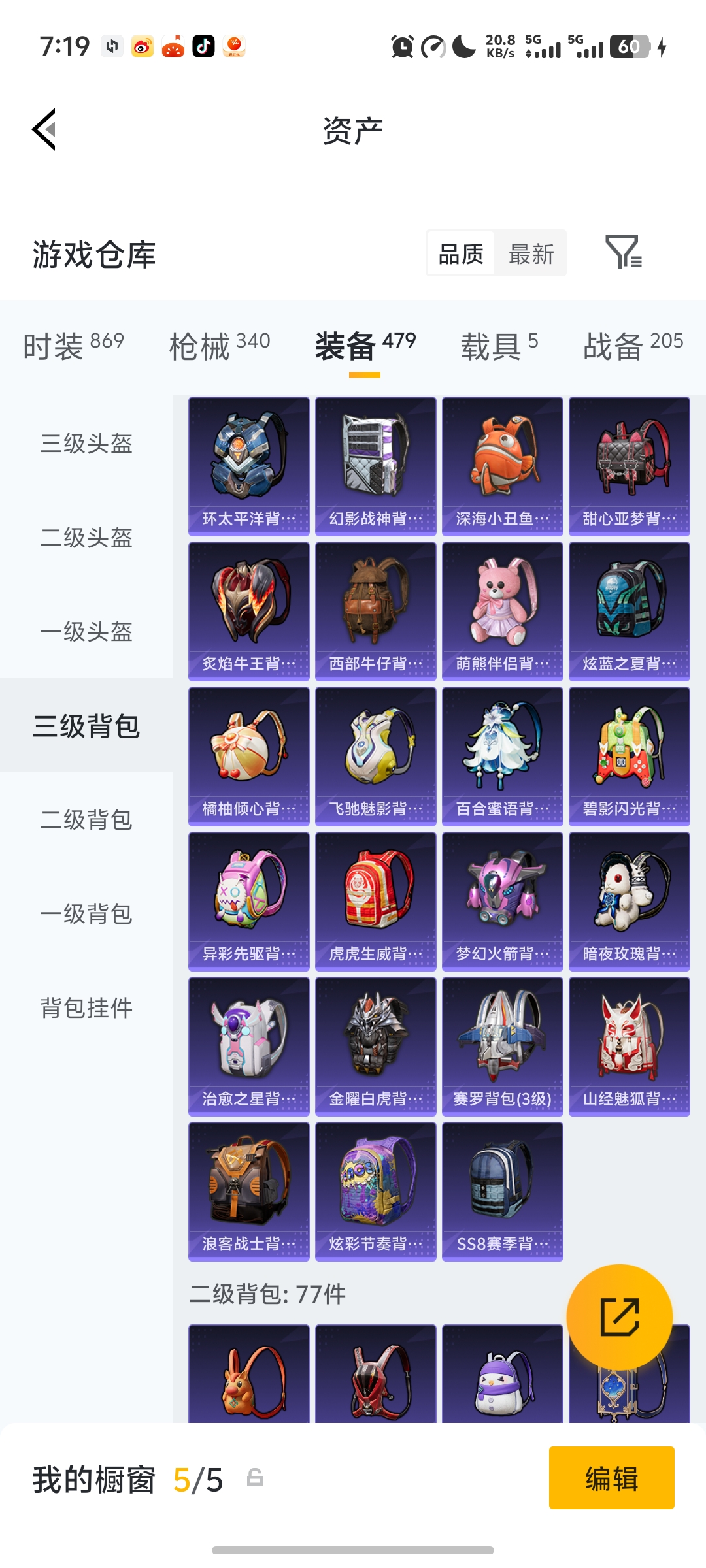Image resolution: width=706 pixels, height=1568 pixels.
Task: Tap the orange share floating button
Action: click(x=619, y=1316)
